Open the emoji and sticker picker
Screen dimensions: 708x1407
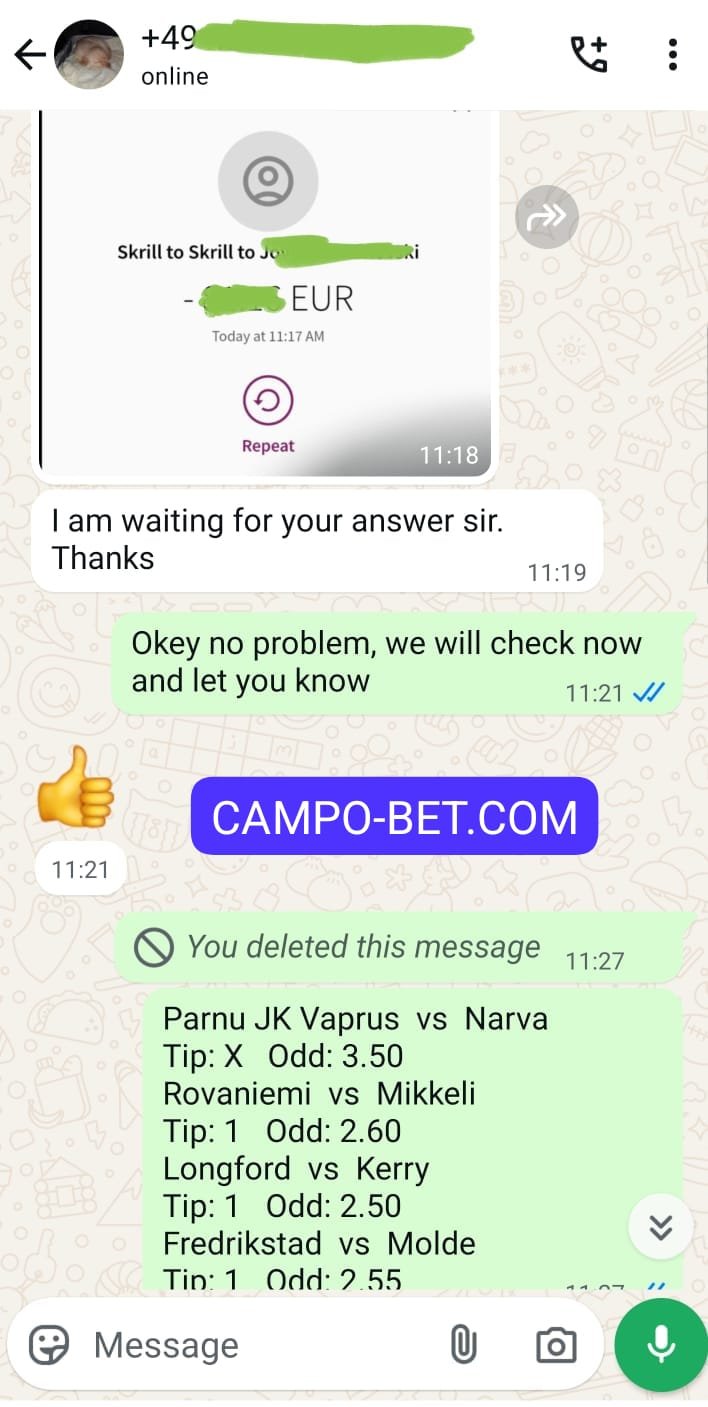[49, 1346]
